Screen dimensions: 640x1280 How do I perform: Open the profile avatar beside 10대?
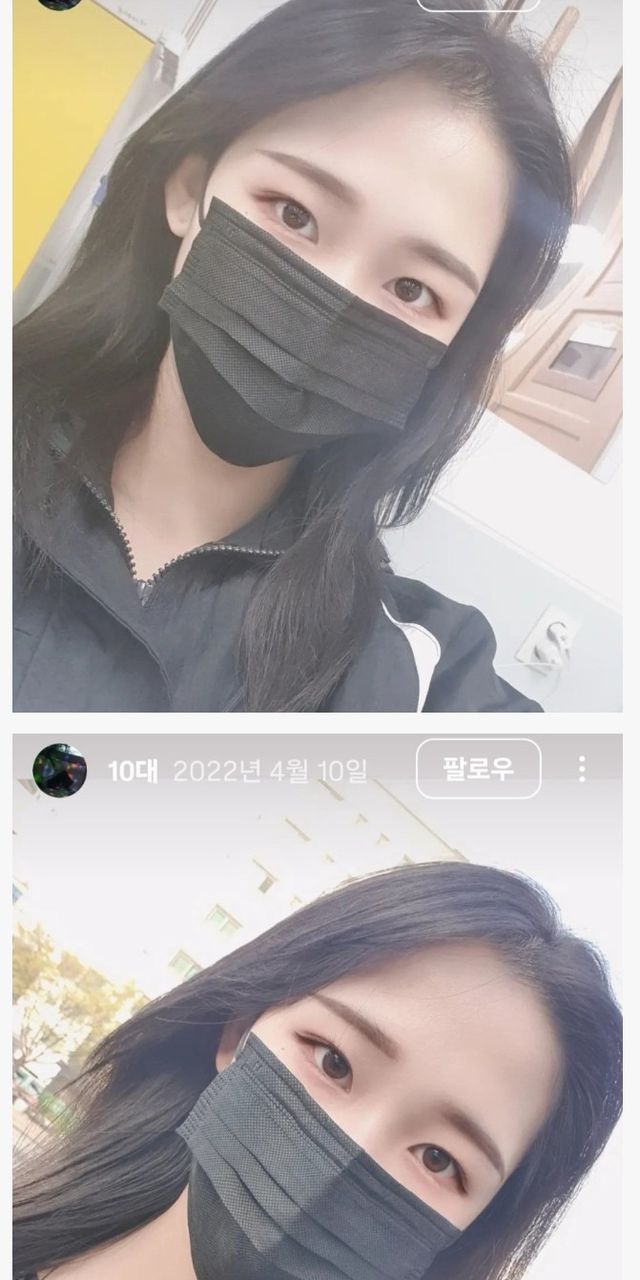tap(60, 770)
